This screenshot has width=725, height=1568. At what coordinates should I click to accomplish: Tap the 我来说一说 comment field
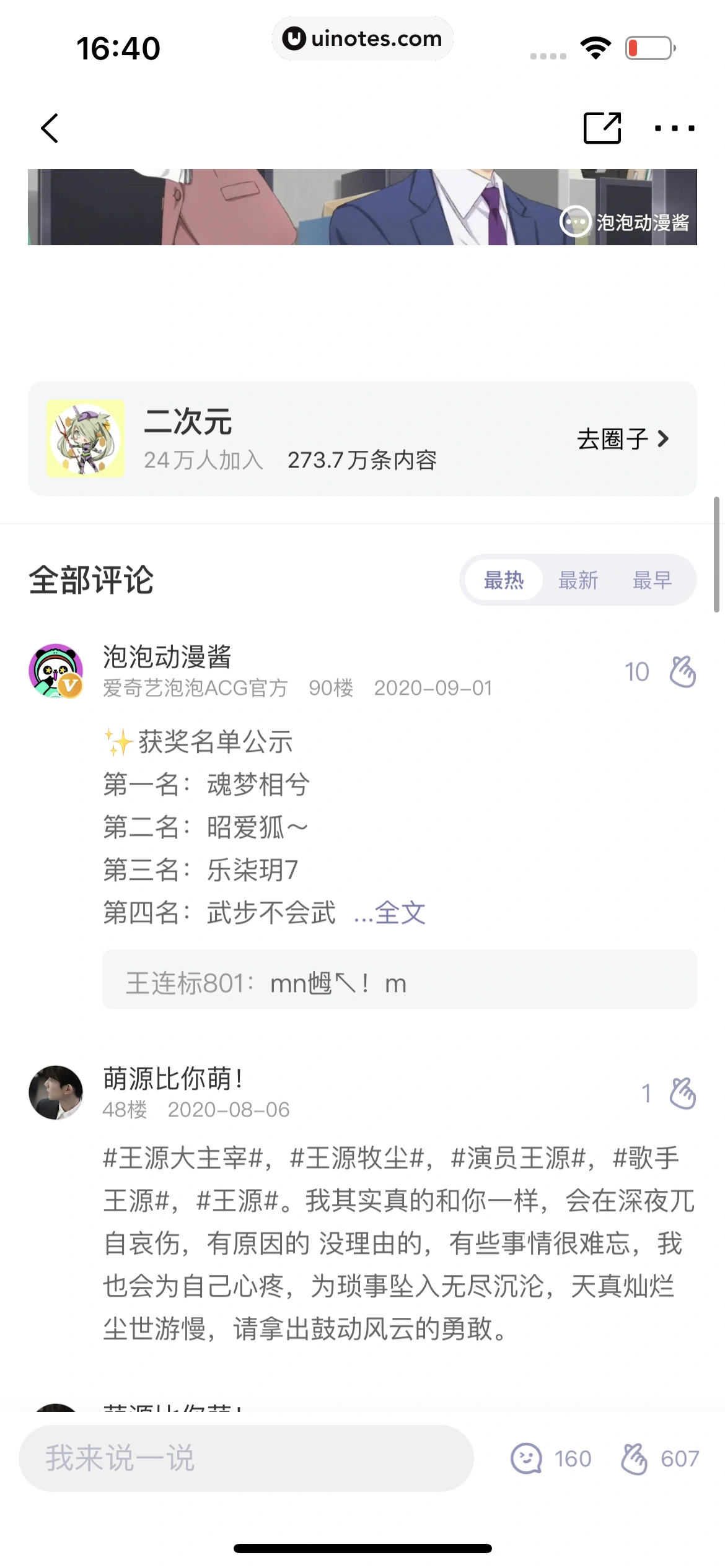pos(246,1458)
